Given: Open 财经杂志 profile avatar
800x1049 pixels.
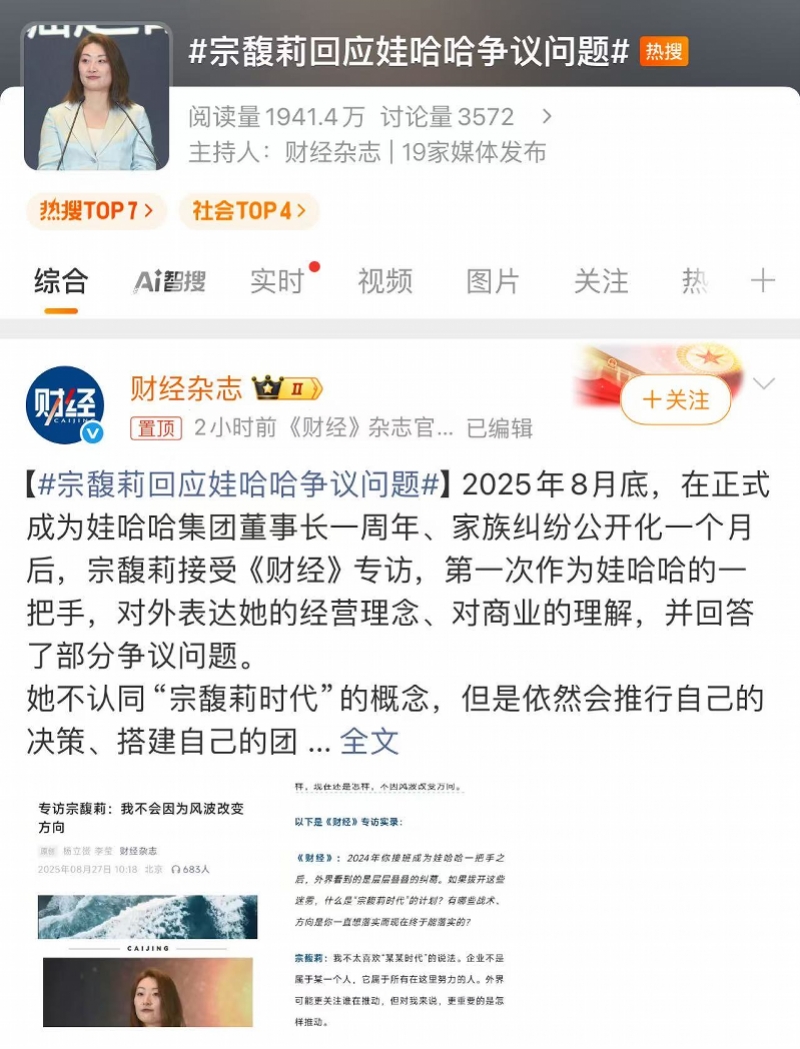Looking at the screenshot, I should 64,404.
